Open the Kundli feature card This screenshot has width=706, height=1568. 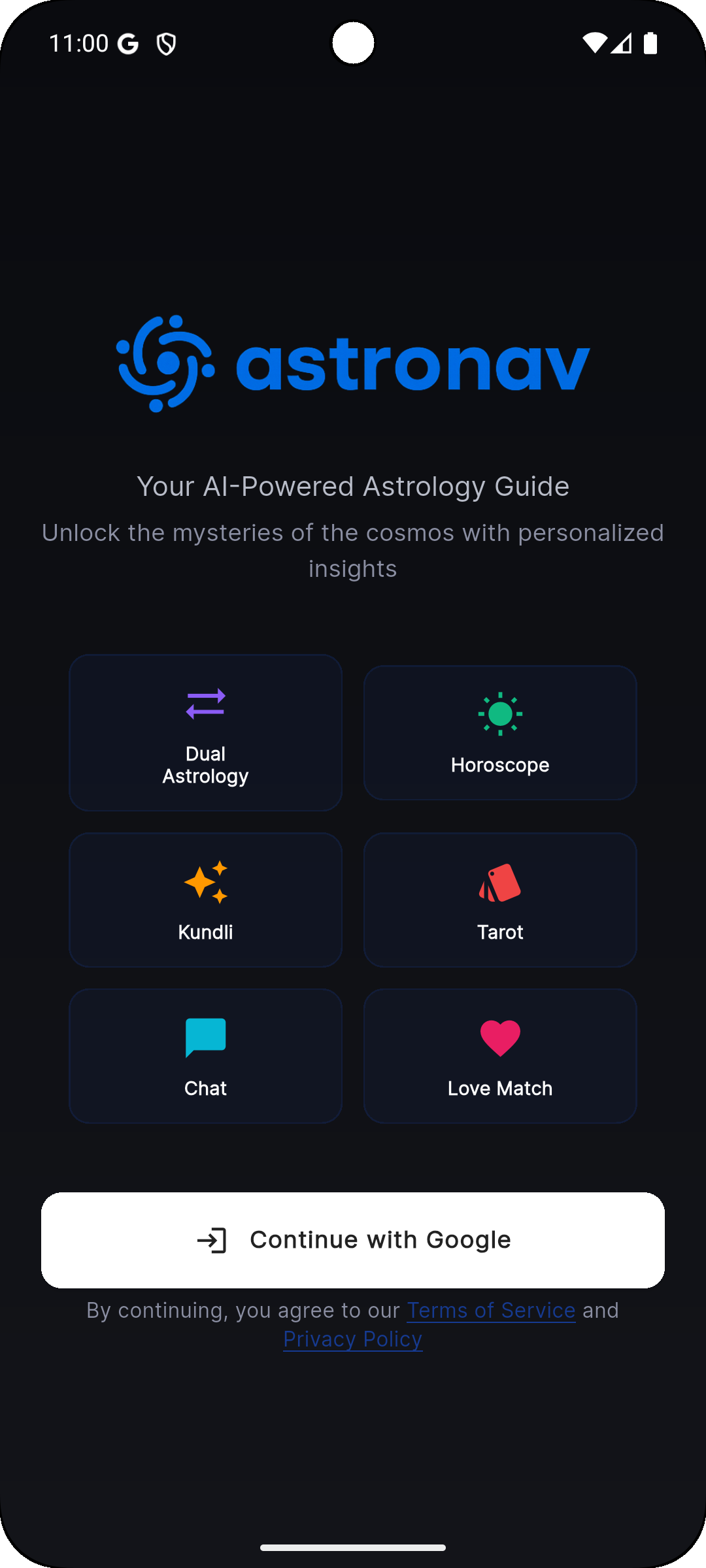(x=205, y=900)
